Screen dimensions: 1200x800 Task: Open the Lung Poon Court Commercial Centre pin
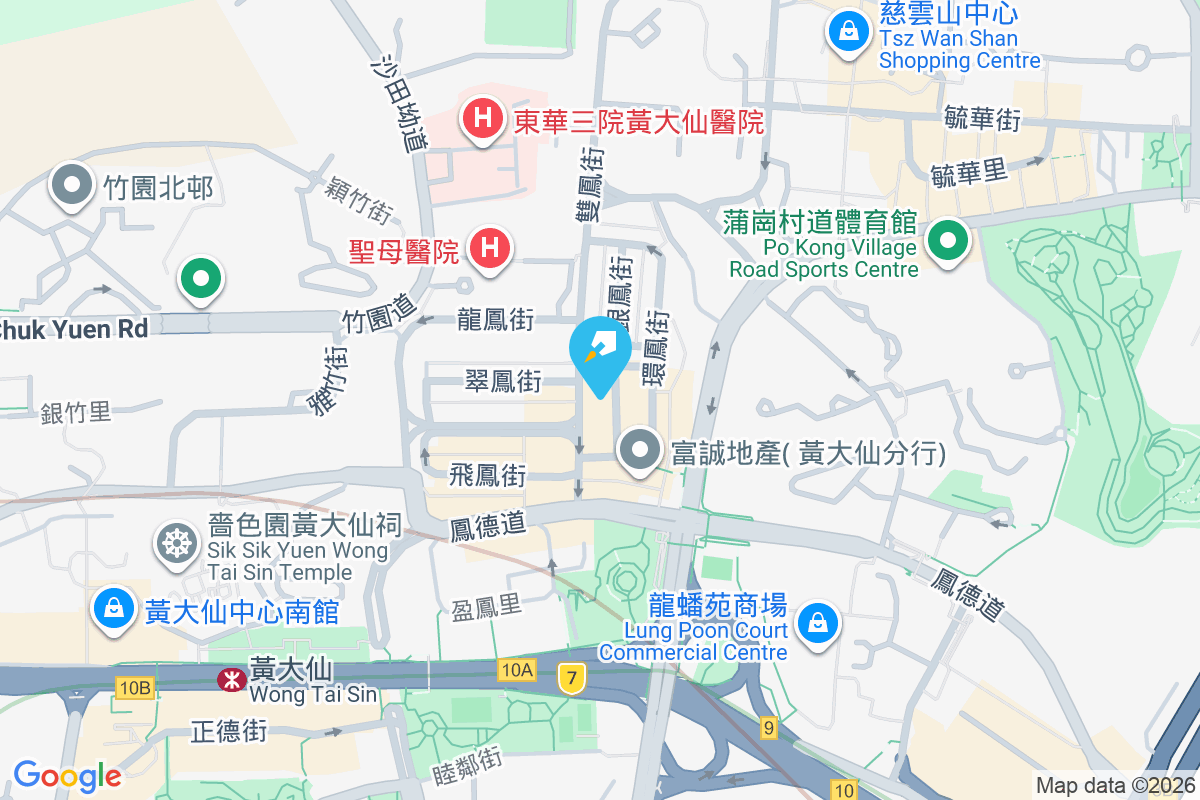[x=818, y=624]
